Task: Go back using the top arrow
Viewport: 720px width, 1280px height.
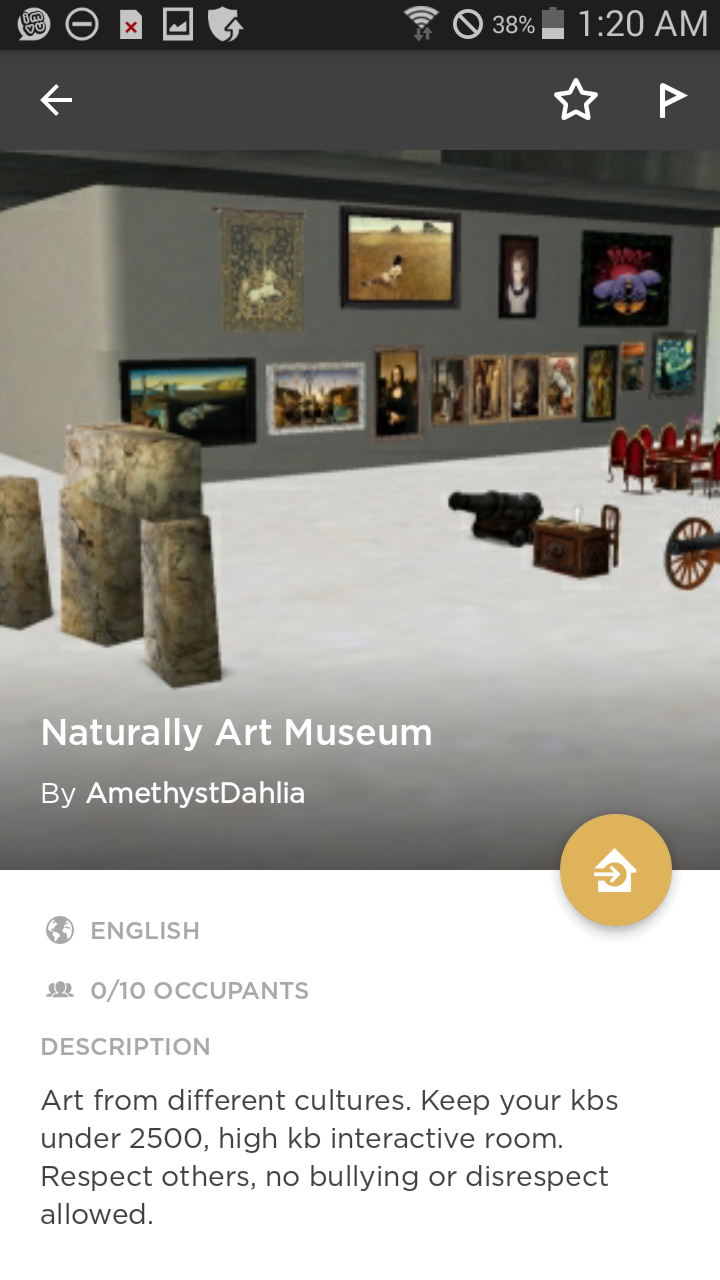Action: 56,100
